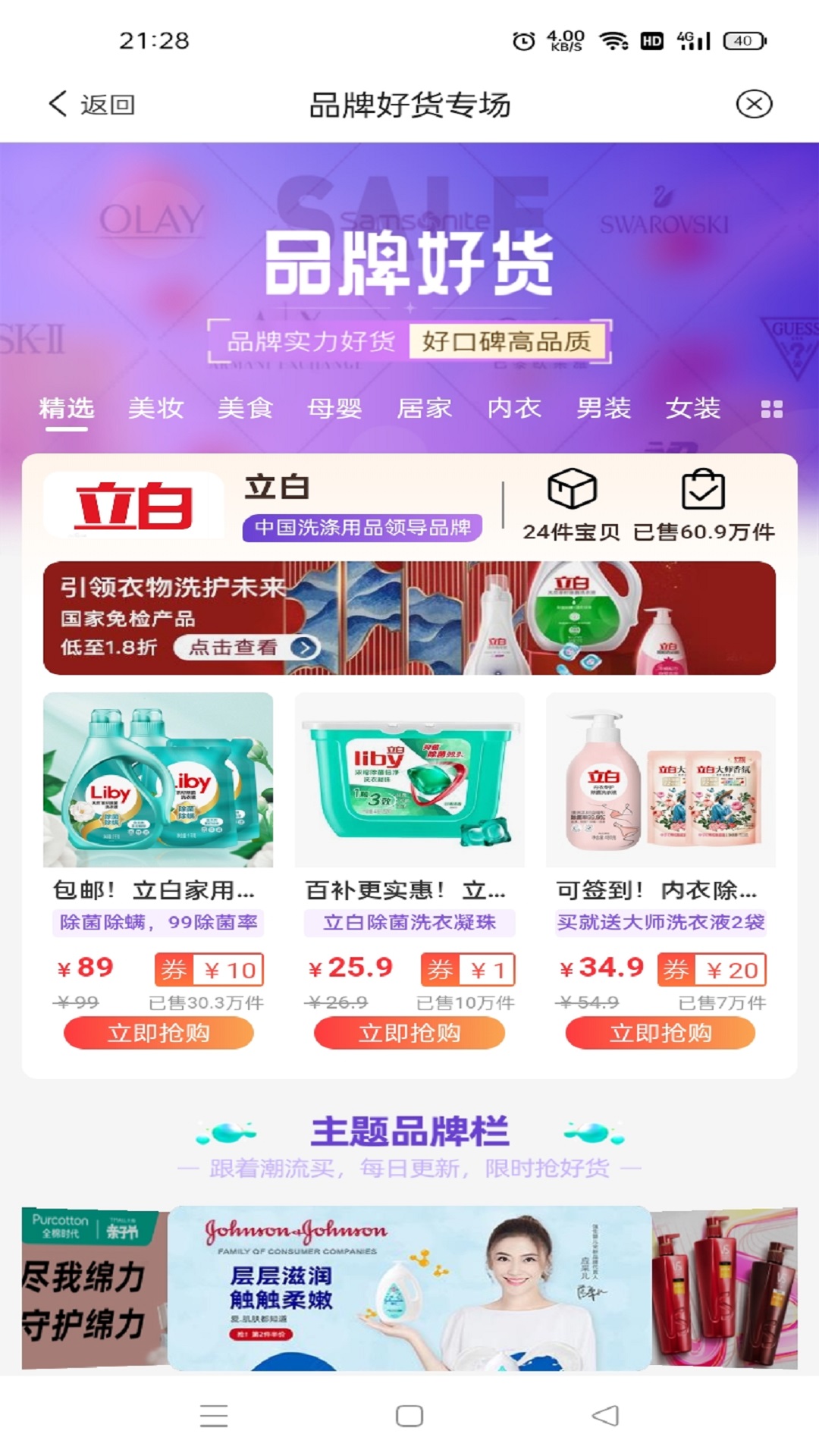Viewport: 819px width, 1456px height.
Task: Switch to the 美妆 tab
Action: (x=155, y=409)
